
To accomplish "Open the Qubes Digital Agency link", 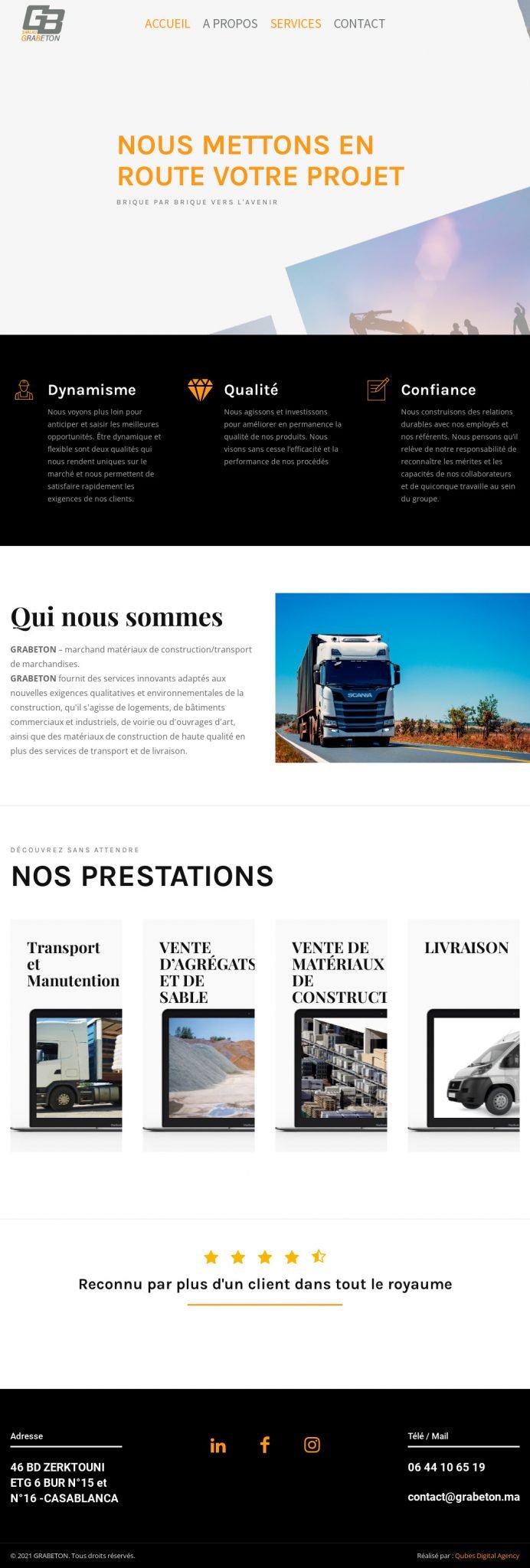I will (x=486, y=1556).
